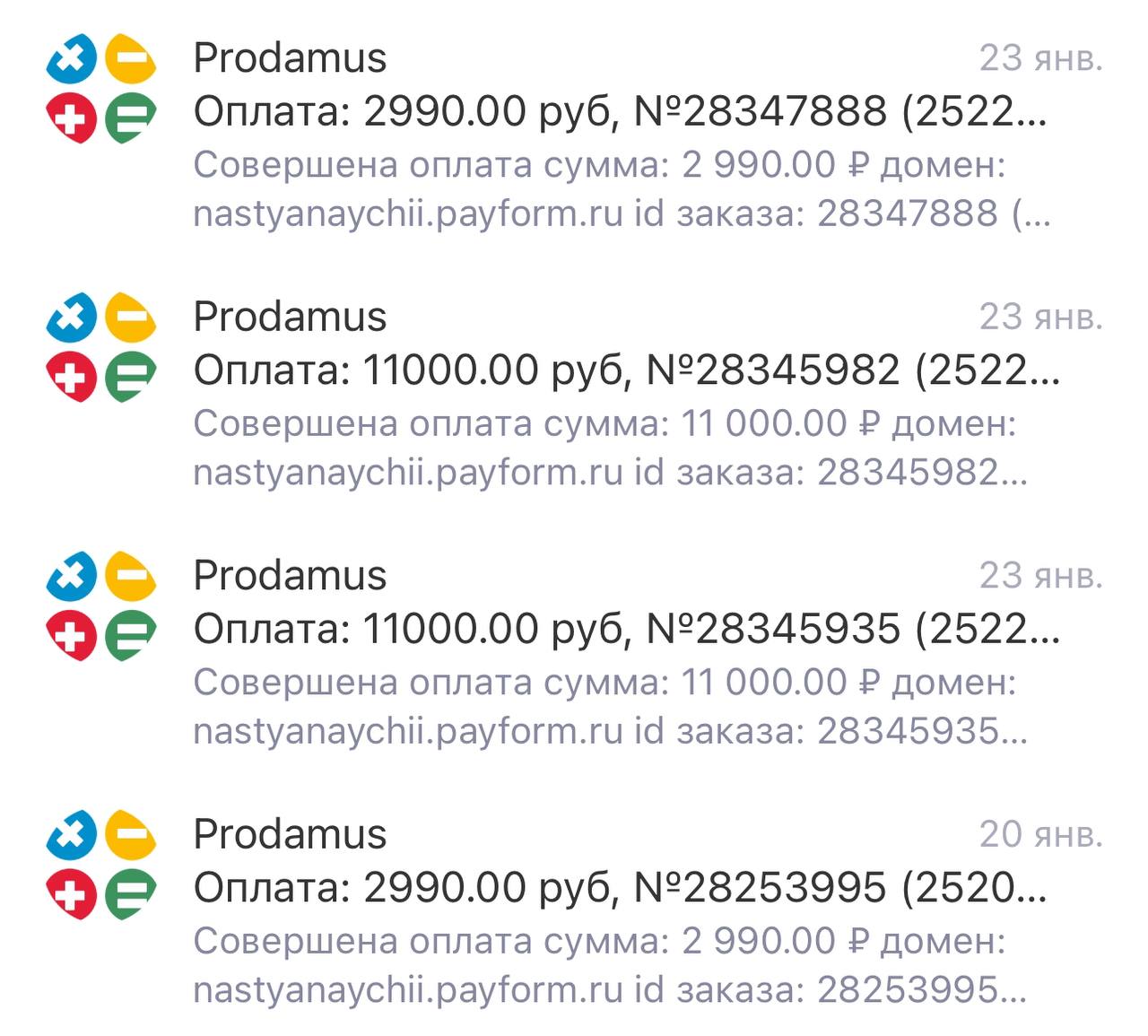Open Prodamus 11000 rub email №28345982
This screenshot has height=1036, width=1148.
(619, 370)
